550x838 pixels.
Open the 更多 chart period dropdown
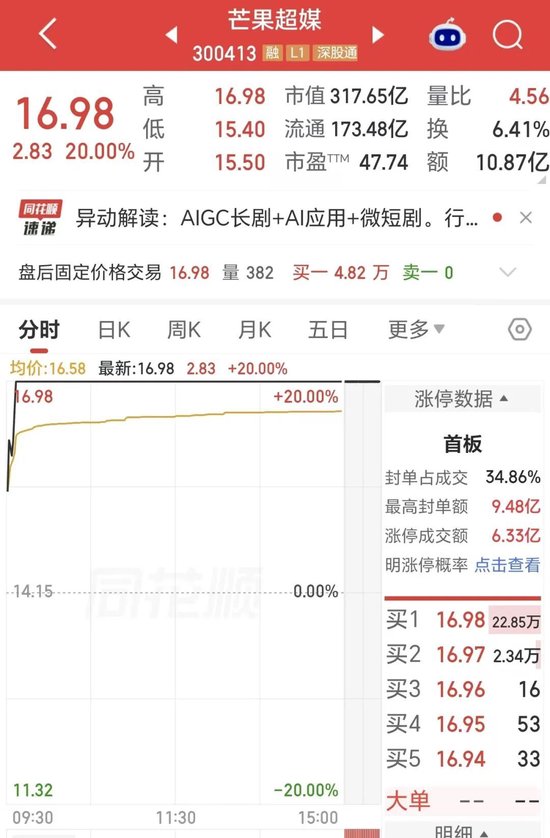tap(416, 330)
